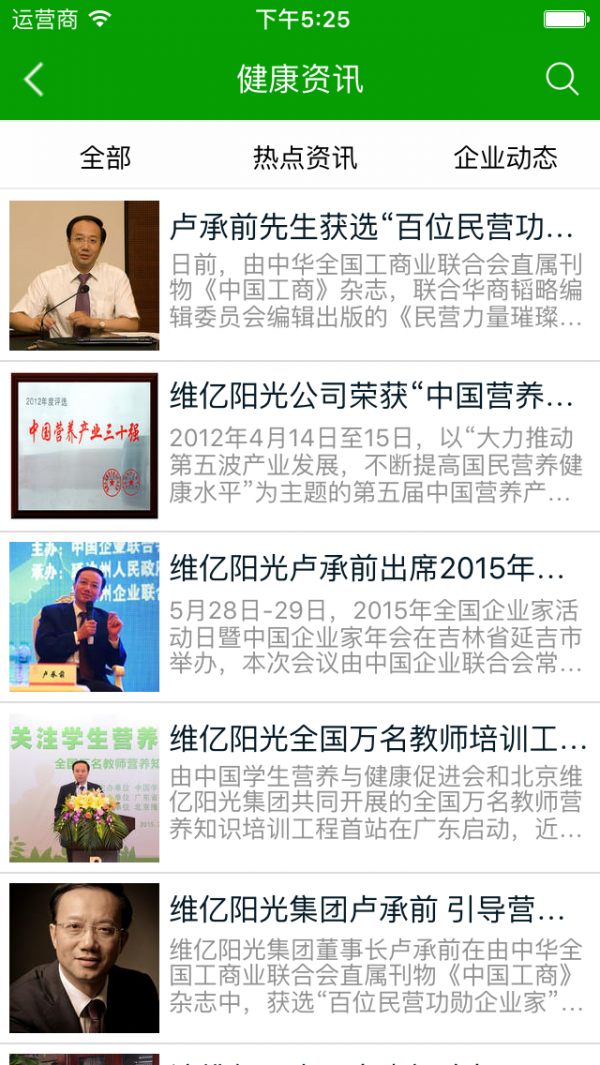Read article 维亿阳光公司荣获“中国营养…
This screenshot has height=1065, width=600.
click(372, 397)
